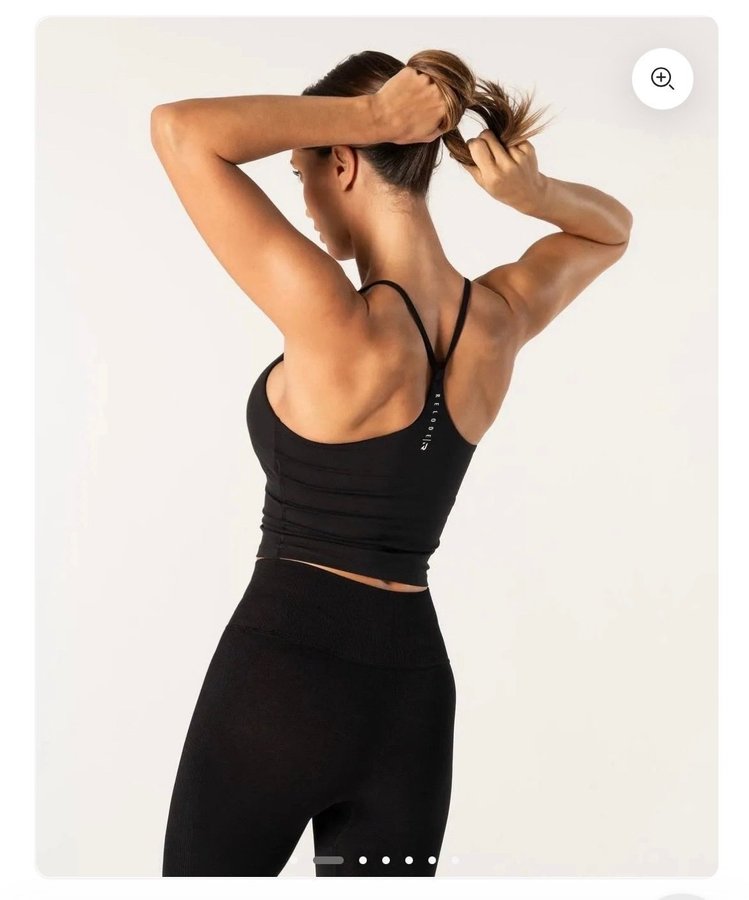Viewport: 749px width, 900px height.
Task: Zoom into the product photo with the magnifier
Action: [x=662, y=79]
